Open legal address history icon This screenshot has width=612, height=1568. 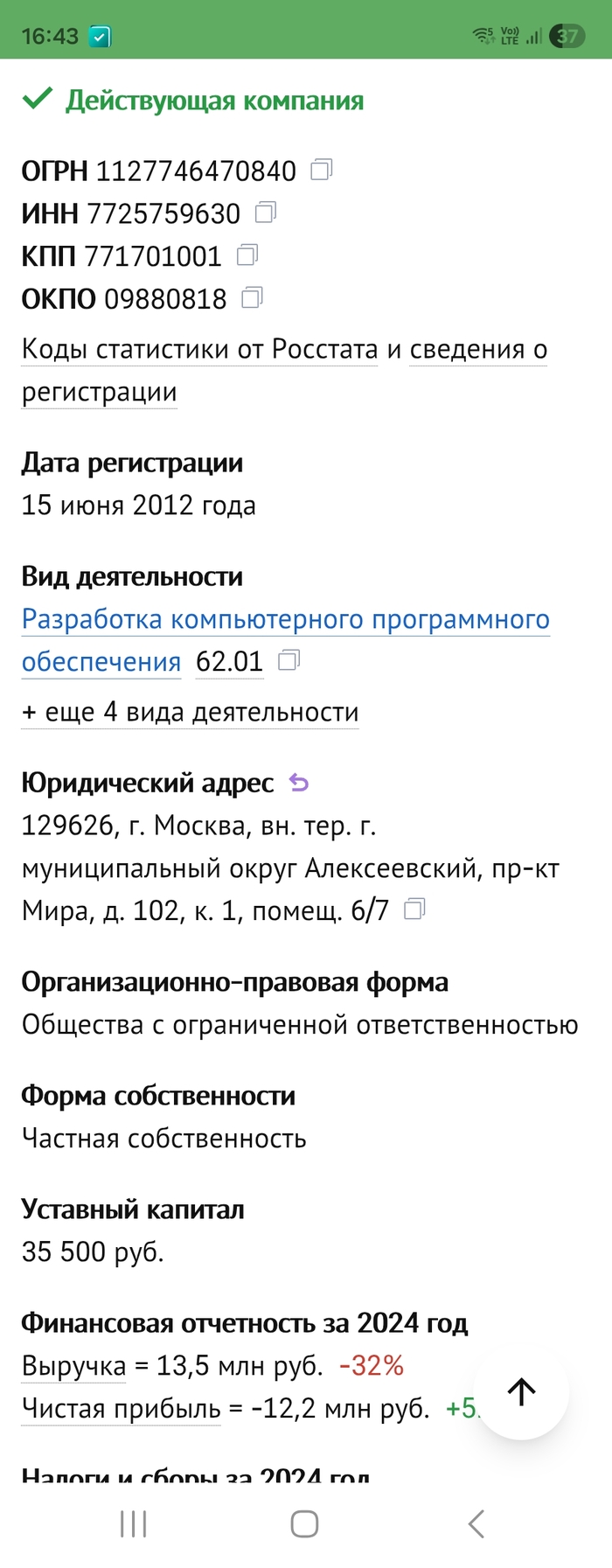coord(299,783)
